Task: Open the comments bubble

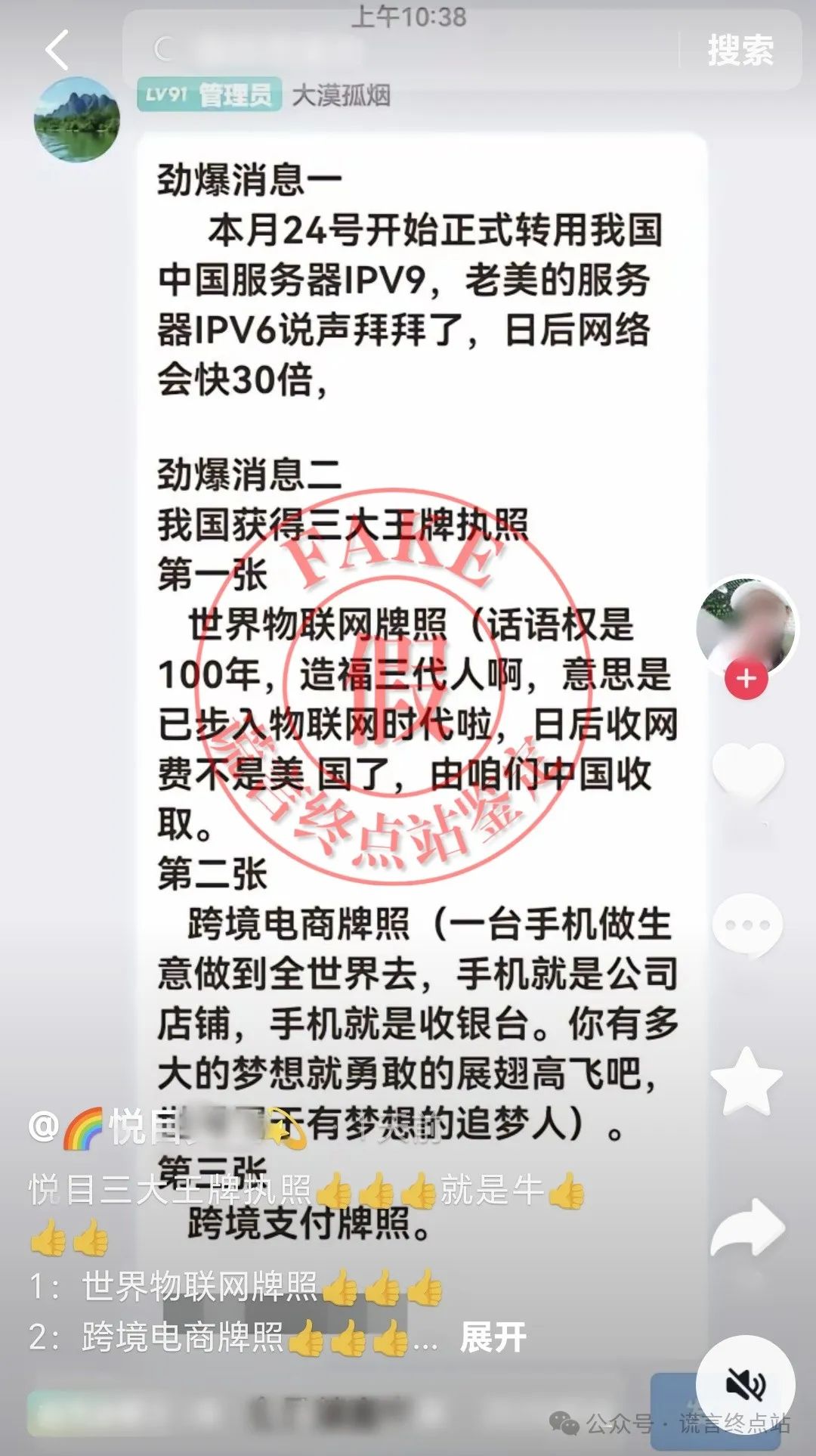Action: (748, 924)
